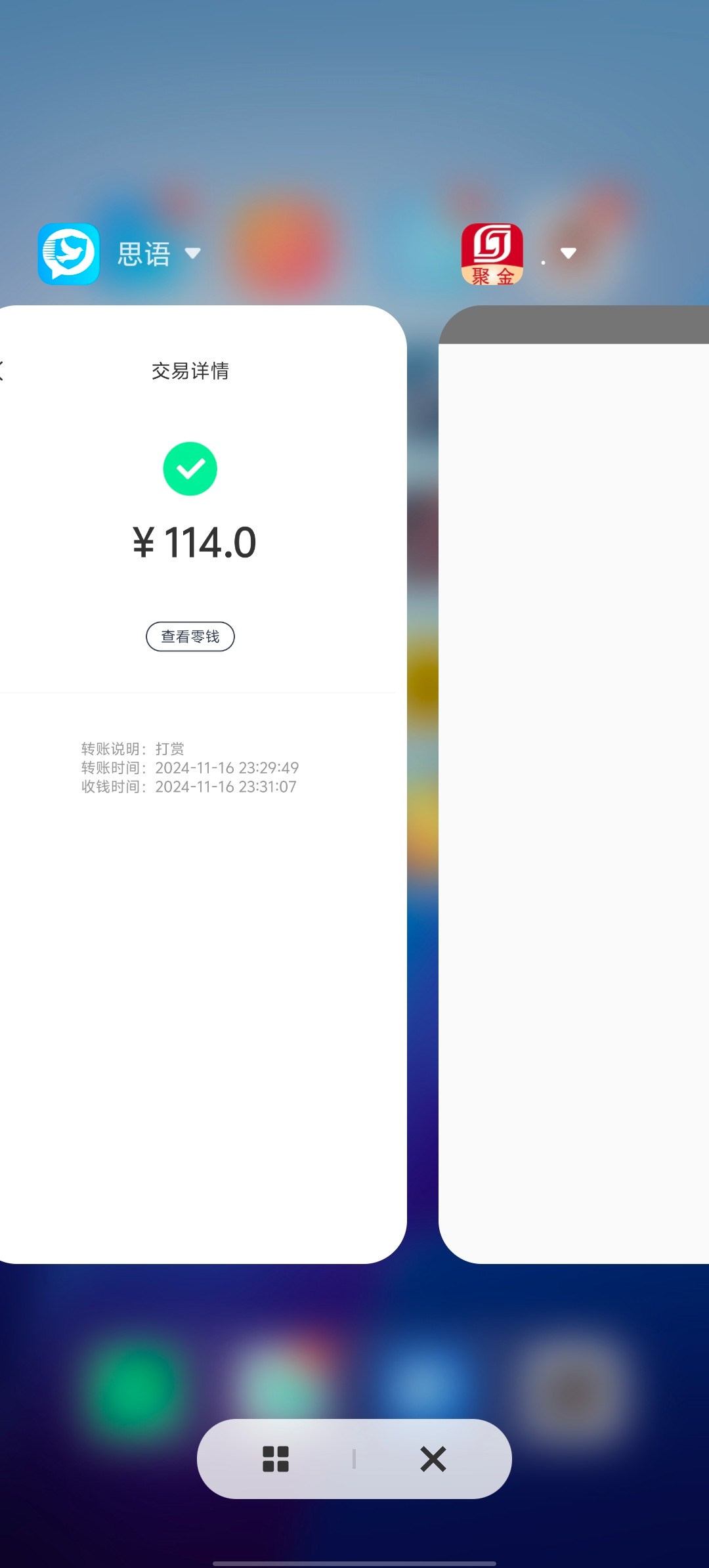709x1568 pixels.
Task: Expand the 聚金 app options dropdown
Action: [x=569, y=253]
